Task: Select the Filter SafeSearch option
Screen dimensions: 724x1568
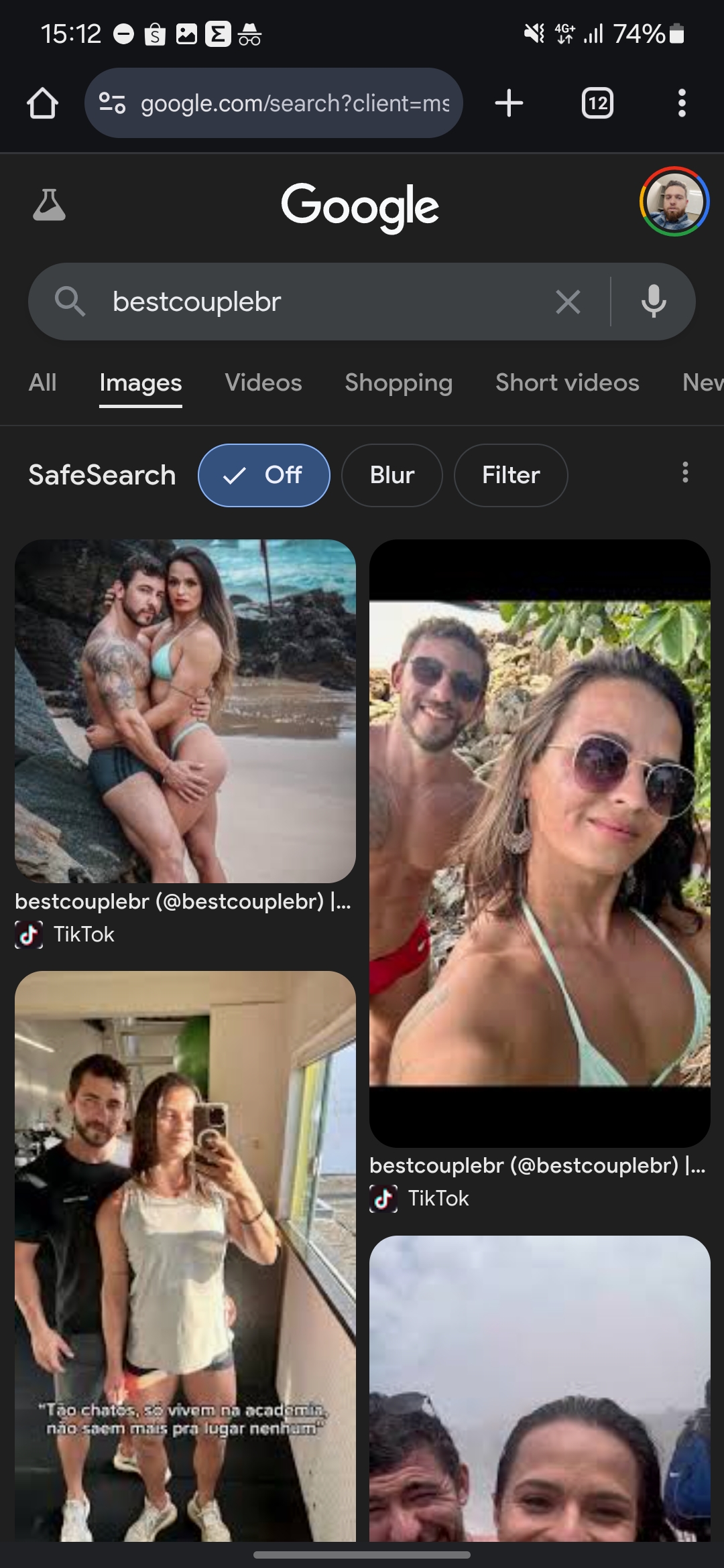Action: [x=510, y=475]
